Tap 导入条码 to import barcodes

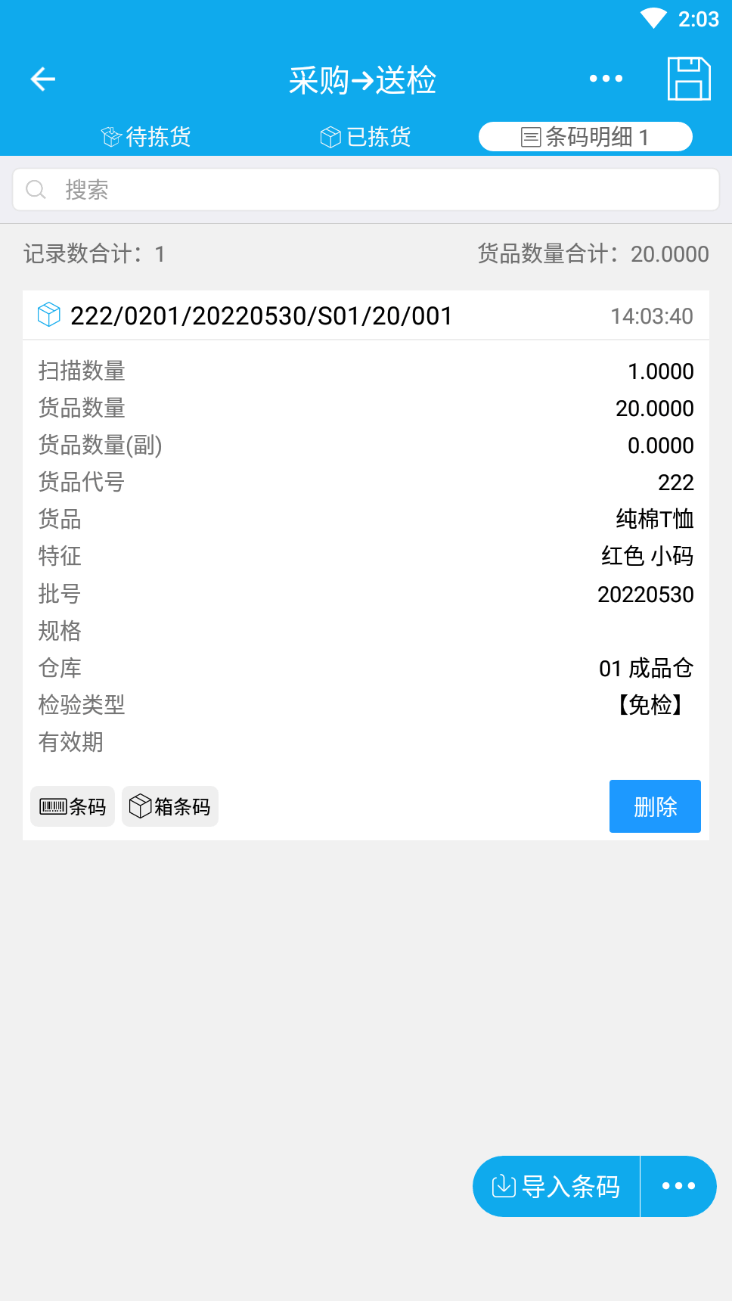(556, 1186)
